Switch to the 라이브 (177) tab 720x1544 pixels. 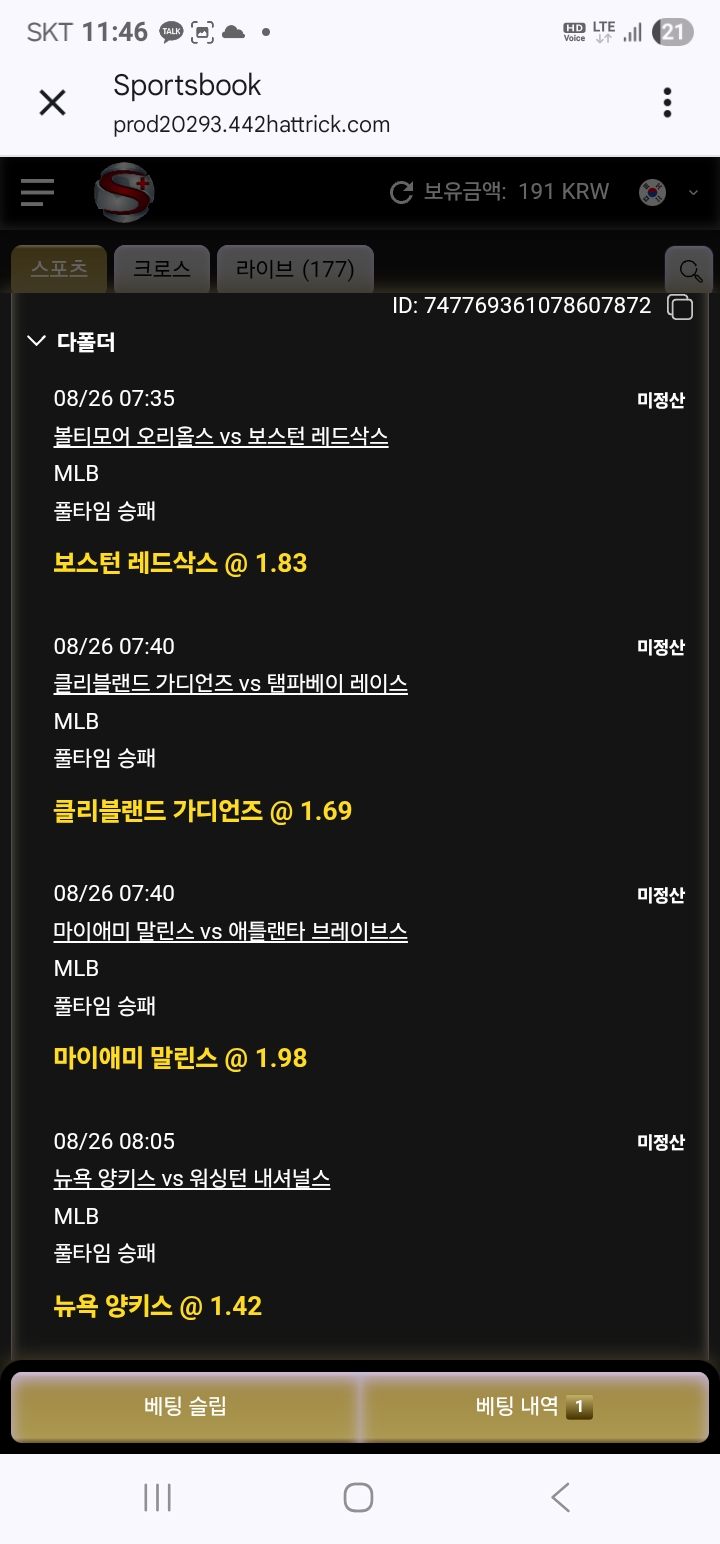click(295, 269)
